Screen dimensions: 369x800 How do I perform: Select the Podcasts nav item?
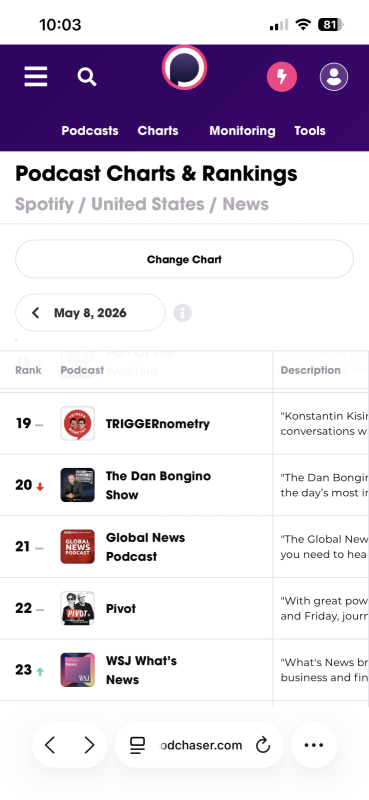(x=90, y=131)
